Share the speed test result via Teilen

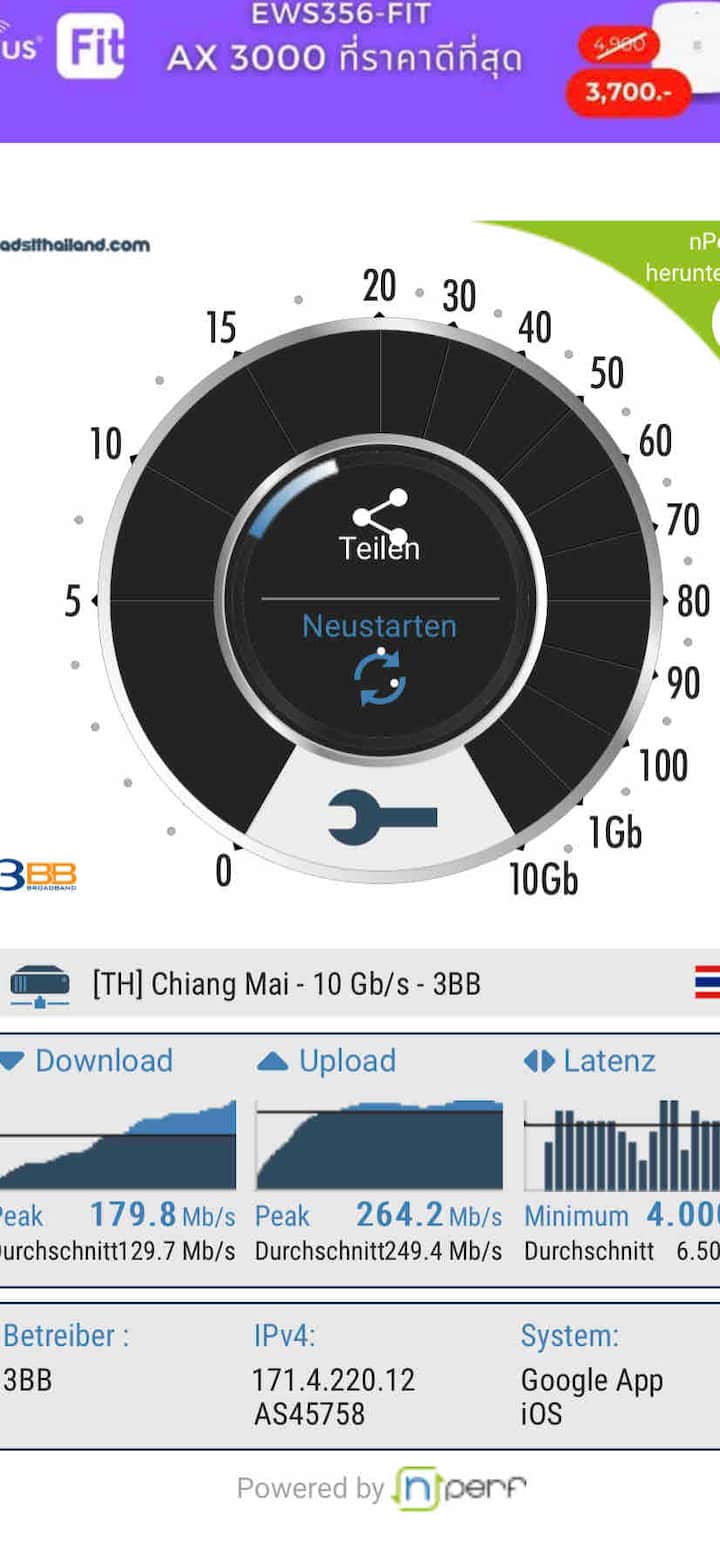point(379,527)
